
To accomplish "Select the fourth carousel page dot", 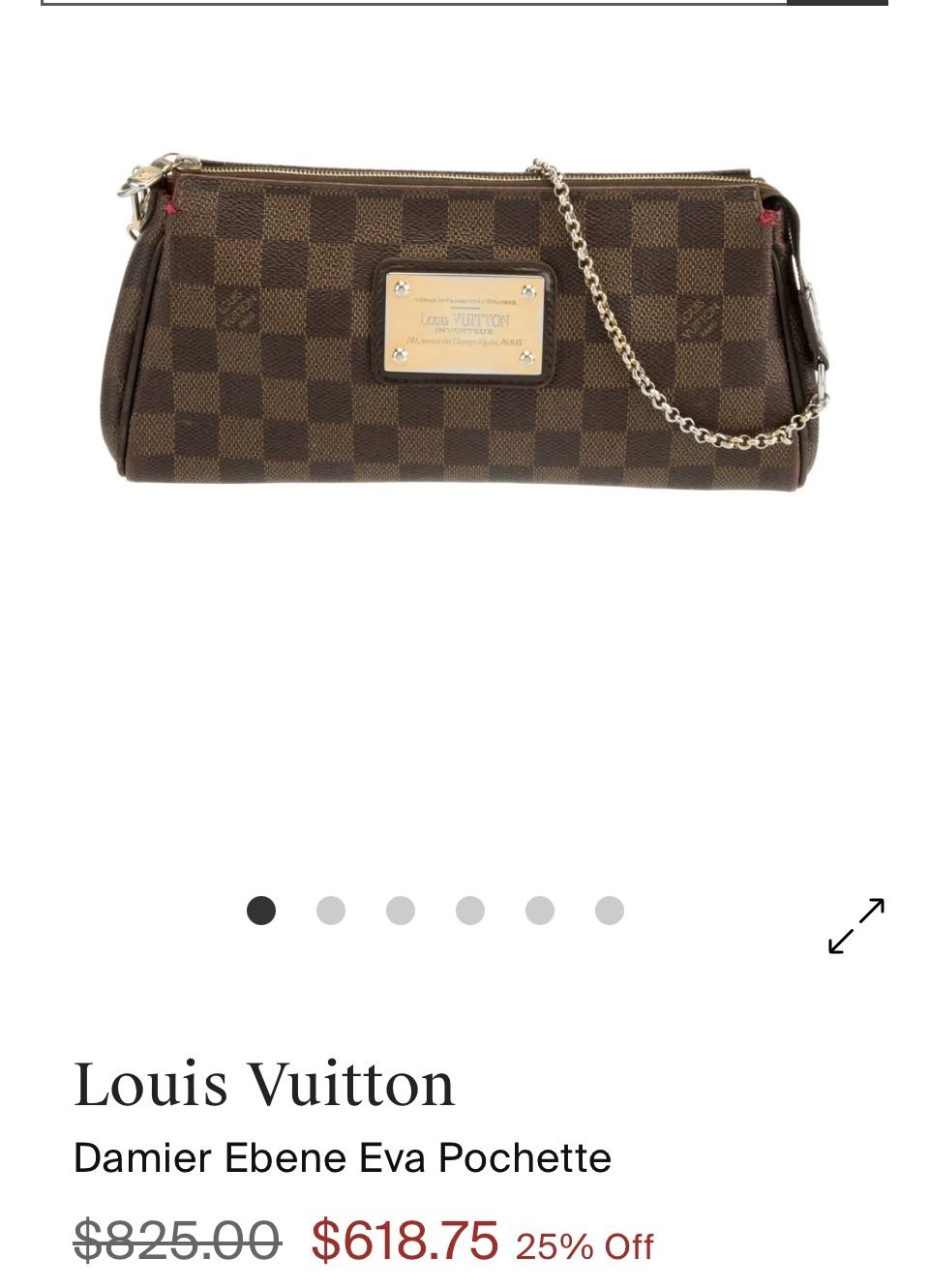I will [x=470, y=911].
